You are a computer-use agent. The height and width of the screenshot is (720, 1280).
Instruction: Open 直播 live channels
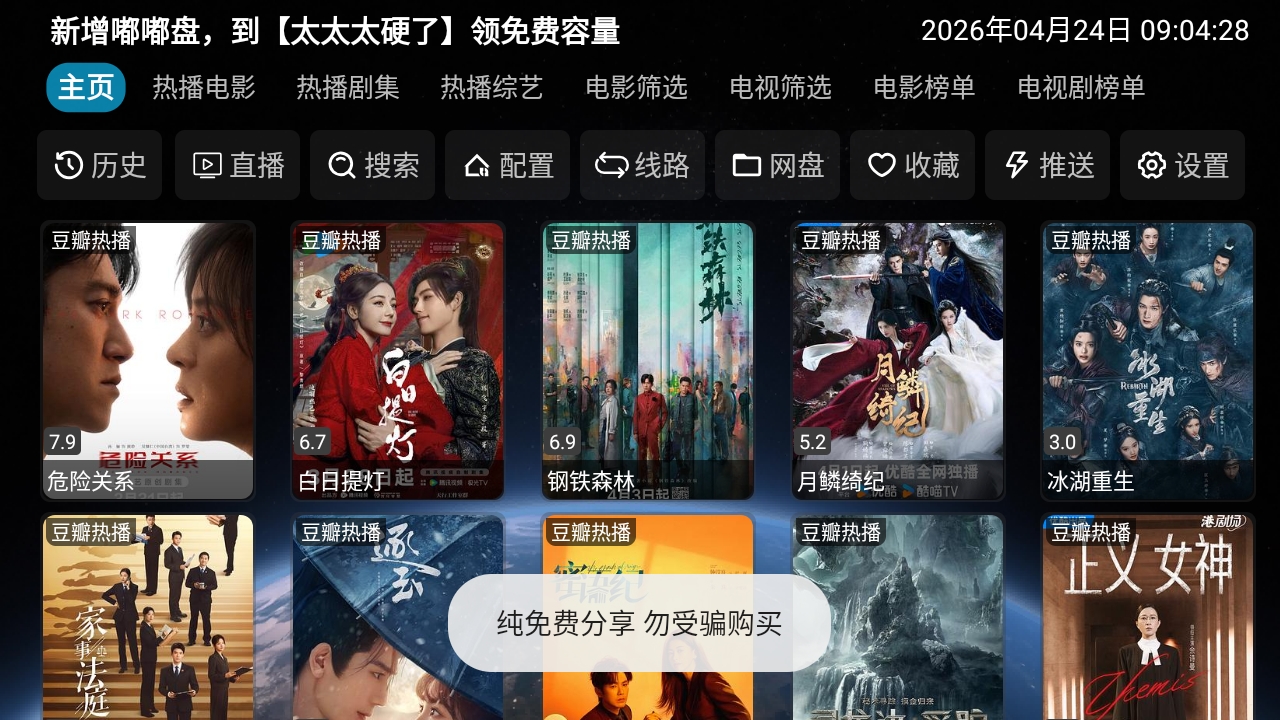coord(238,165)
